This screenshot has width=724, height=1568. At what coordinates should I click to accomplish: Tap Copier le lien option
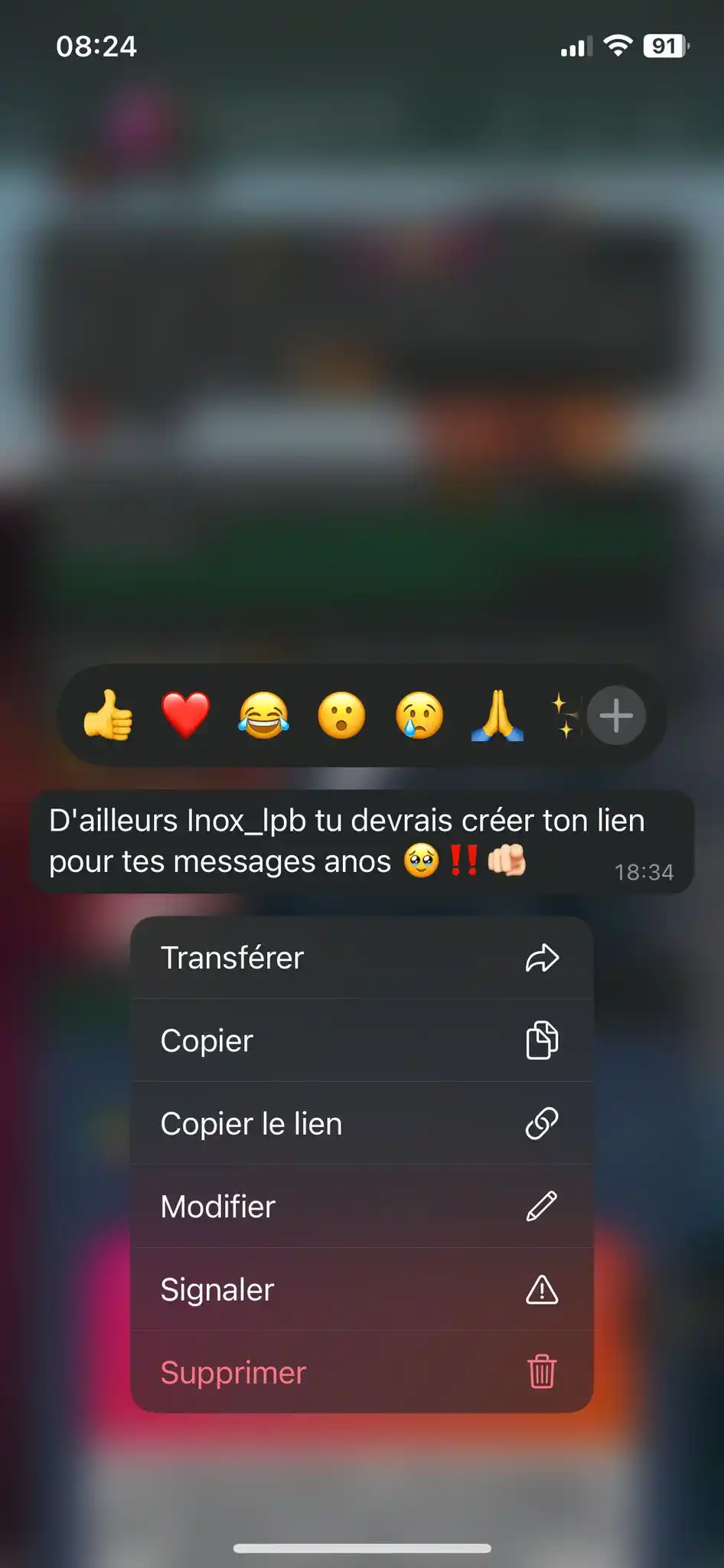[x=361, y=1123]
